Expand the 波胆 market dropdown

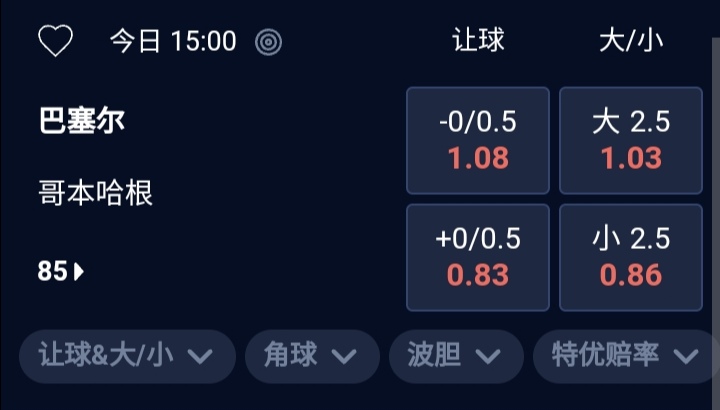[x=454, y=356]
